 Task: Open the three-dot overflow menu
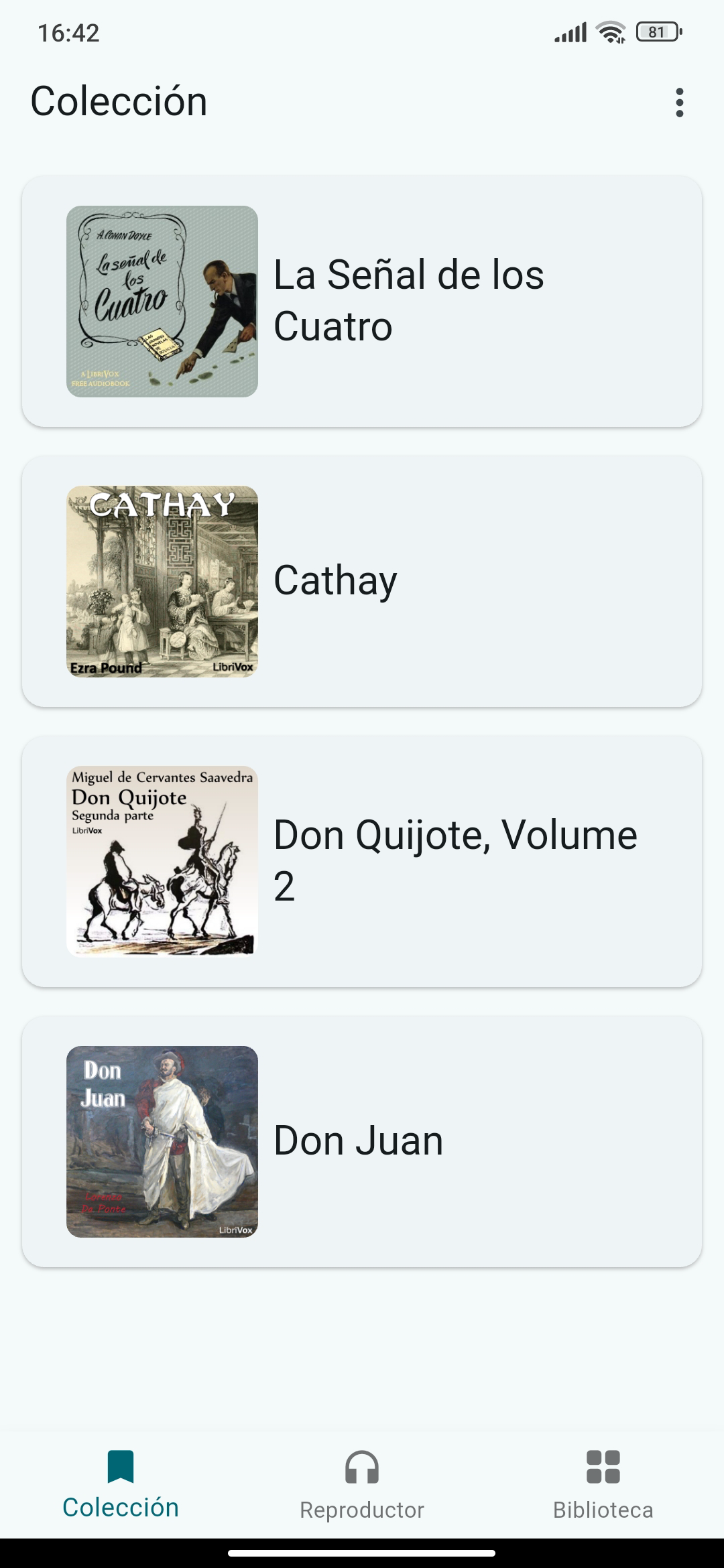point(679,103)
